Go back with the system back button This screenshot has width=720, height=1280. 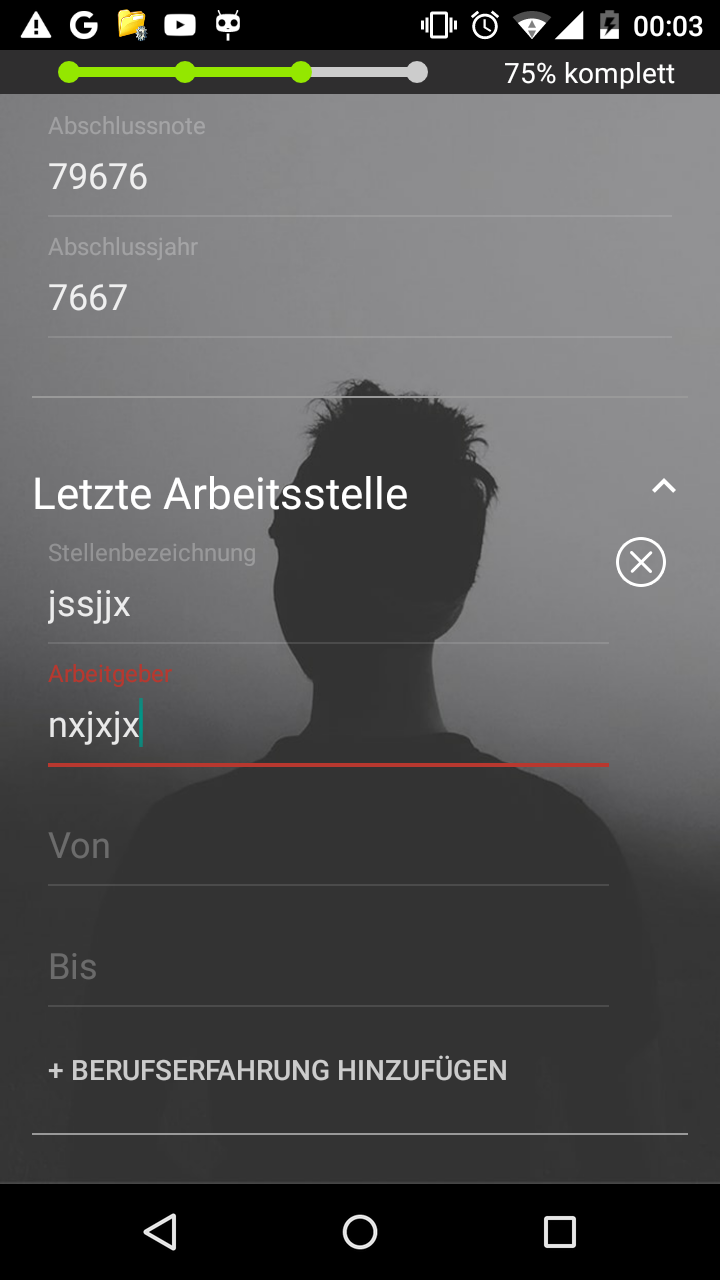160,1232
